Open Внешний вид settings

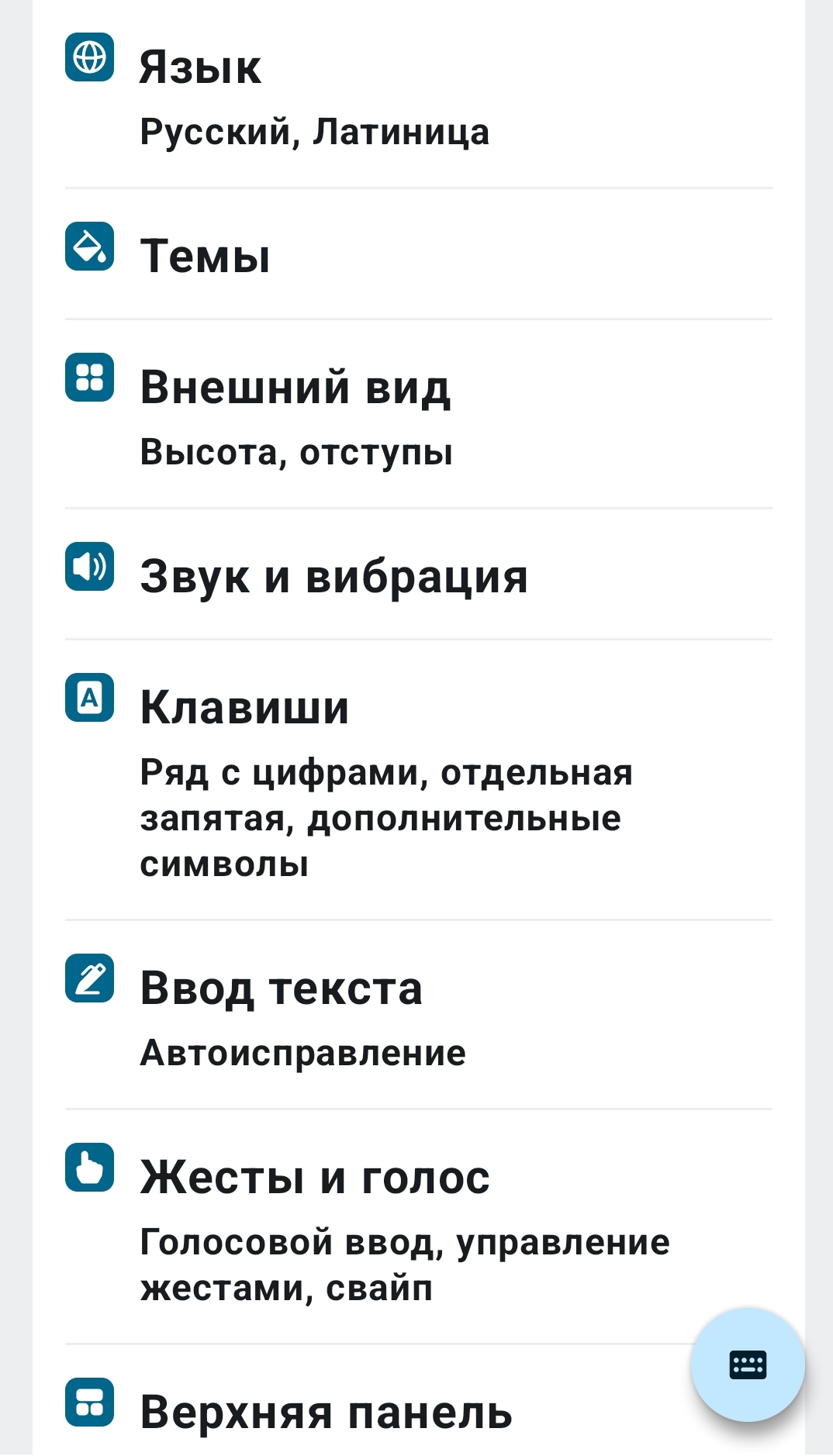pyautogui.click(x=419, y=416)
